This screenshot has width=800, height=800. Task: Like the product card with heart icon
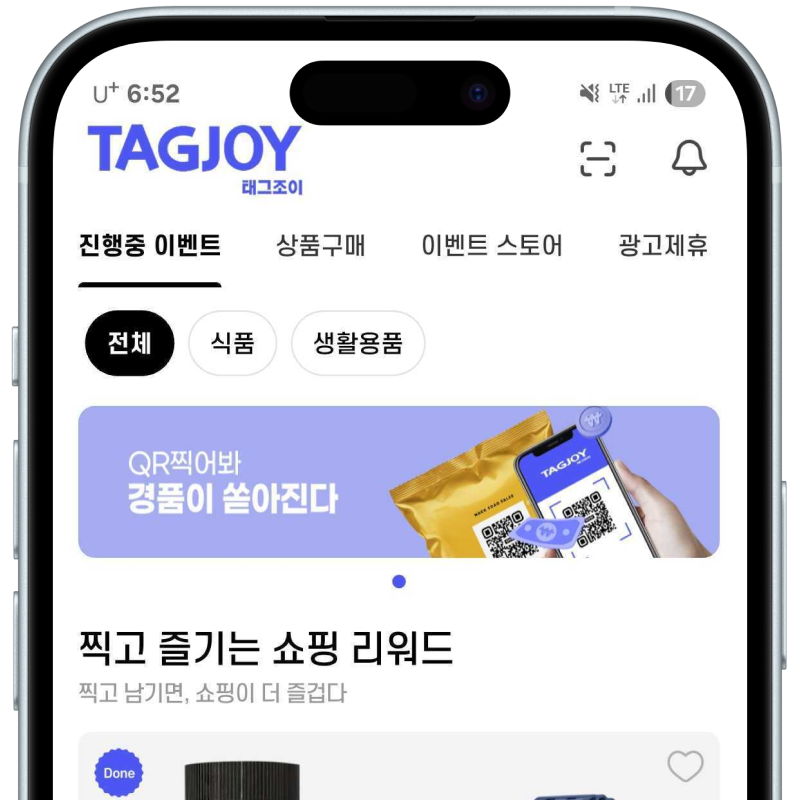coord(685,767)
